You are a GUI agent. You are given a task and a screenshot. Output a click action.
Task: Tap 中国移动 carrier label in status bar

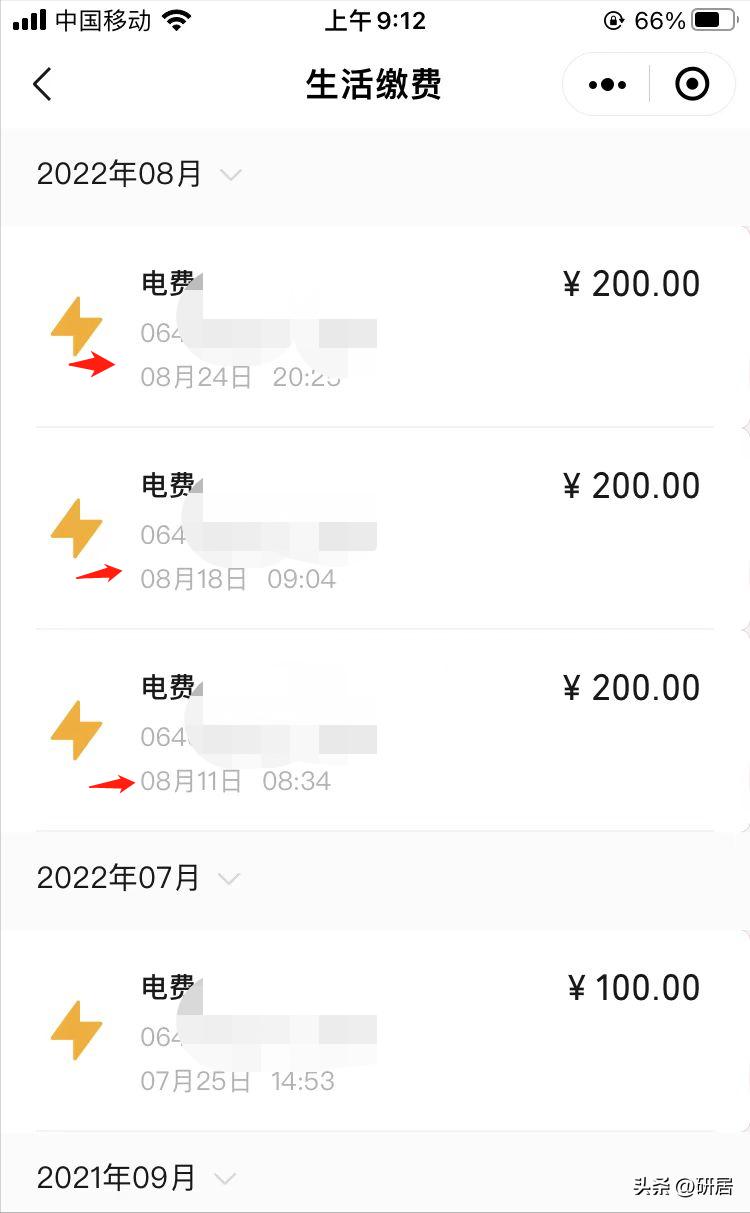(100, 18)
